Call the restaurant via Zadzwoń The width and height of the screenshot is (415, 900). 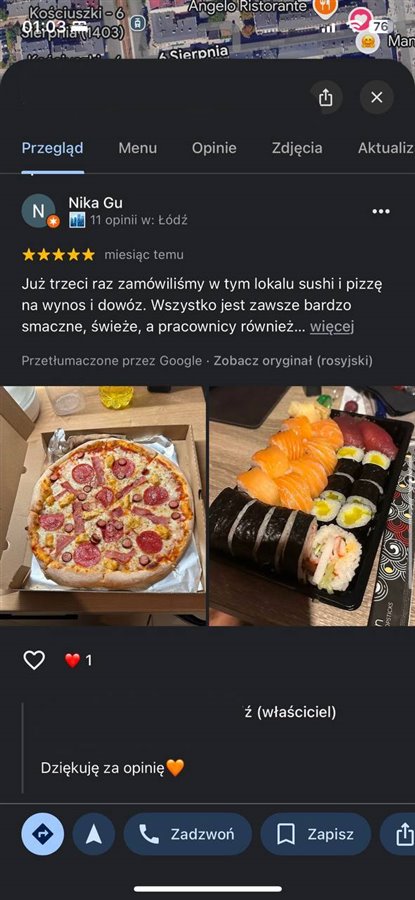click(x=188, y=834)
